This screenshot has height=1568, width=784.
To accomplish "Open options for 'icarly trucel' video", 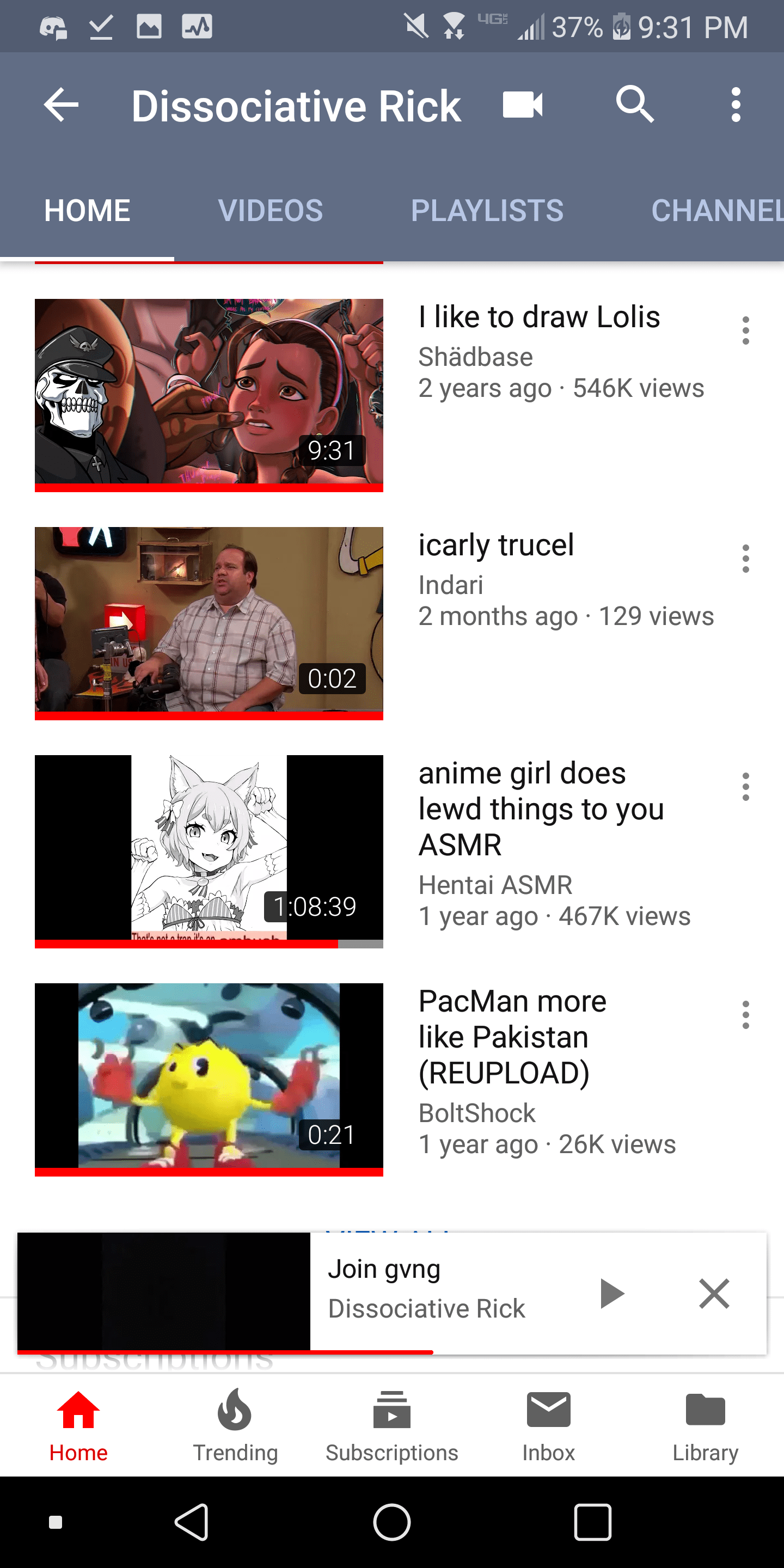I will (745, 559).
